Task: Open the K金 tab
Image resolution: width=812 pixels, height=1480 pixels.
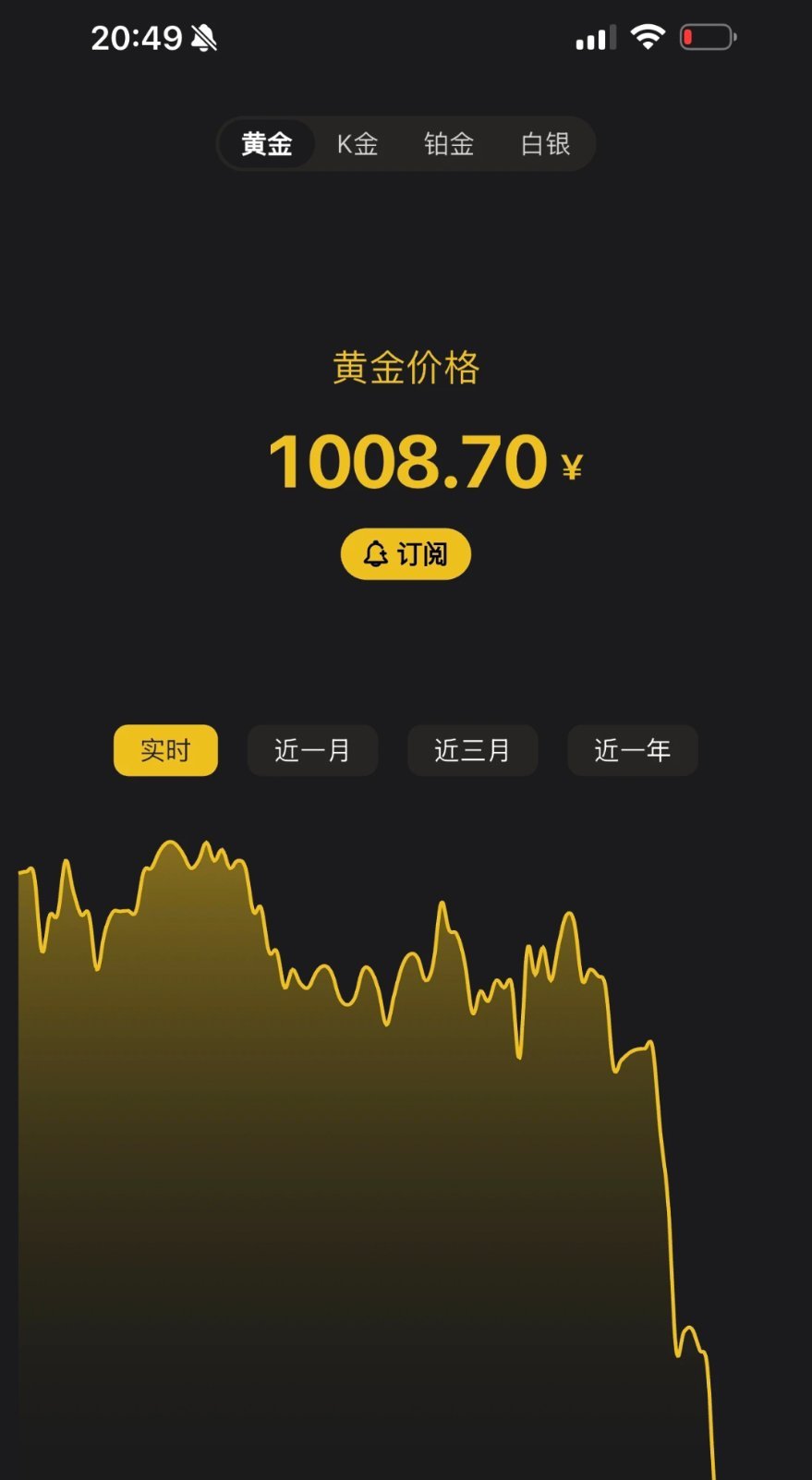Action: click(356, 144)
